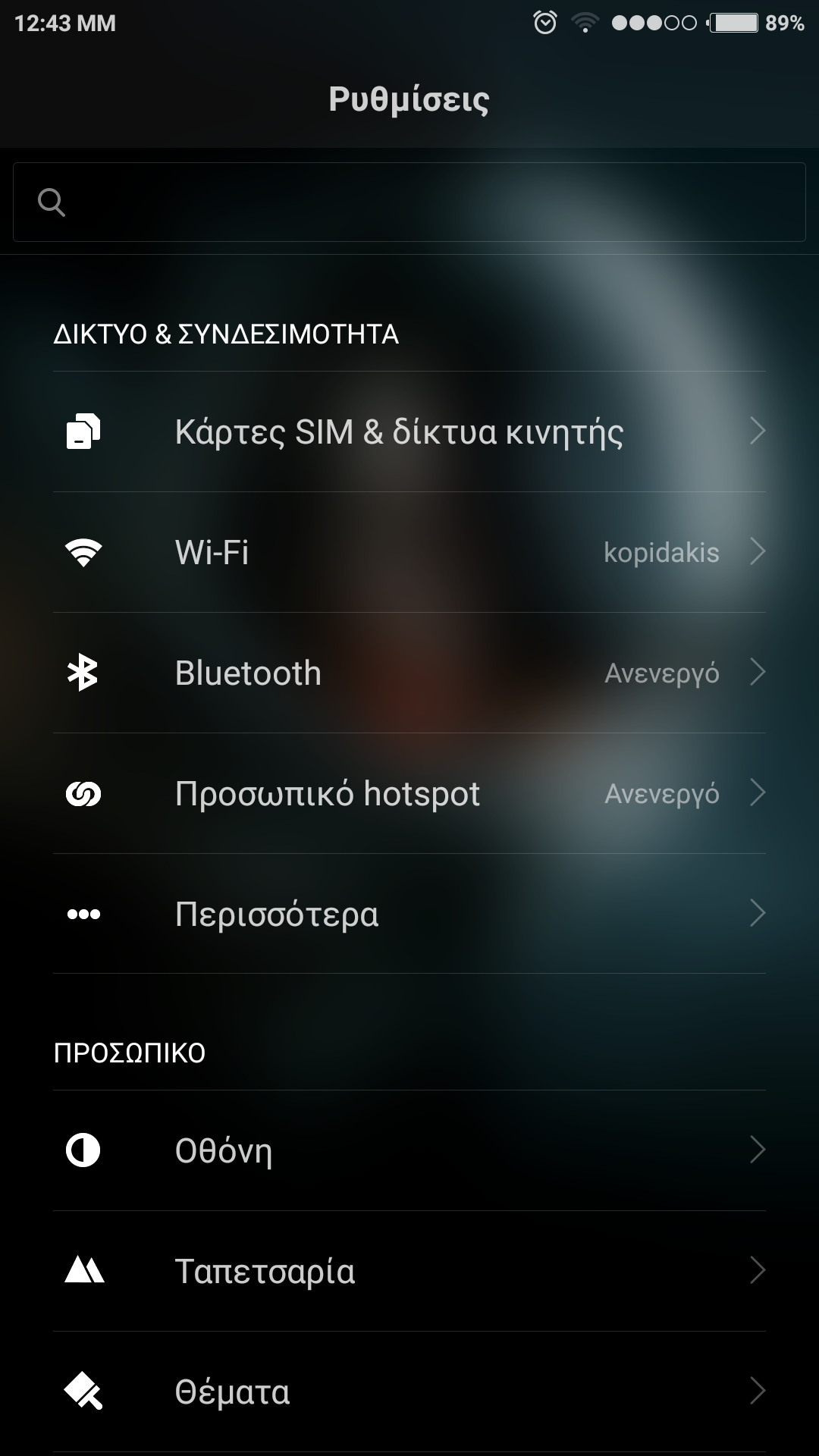Open Προσωπικό hotspot settings

click(x=409, y=793)
